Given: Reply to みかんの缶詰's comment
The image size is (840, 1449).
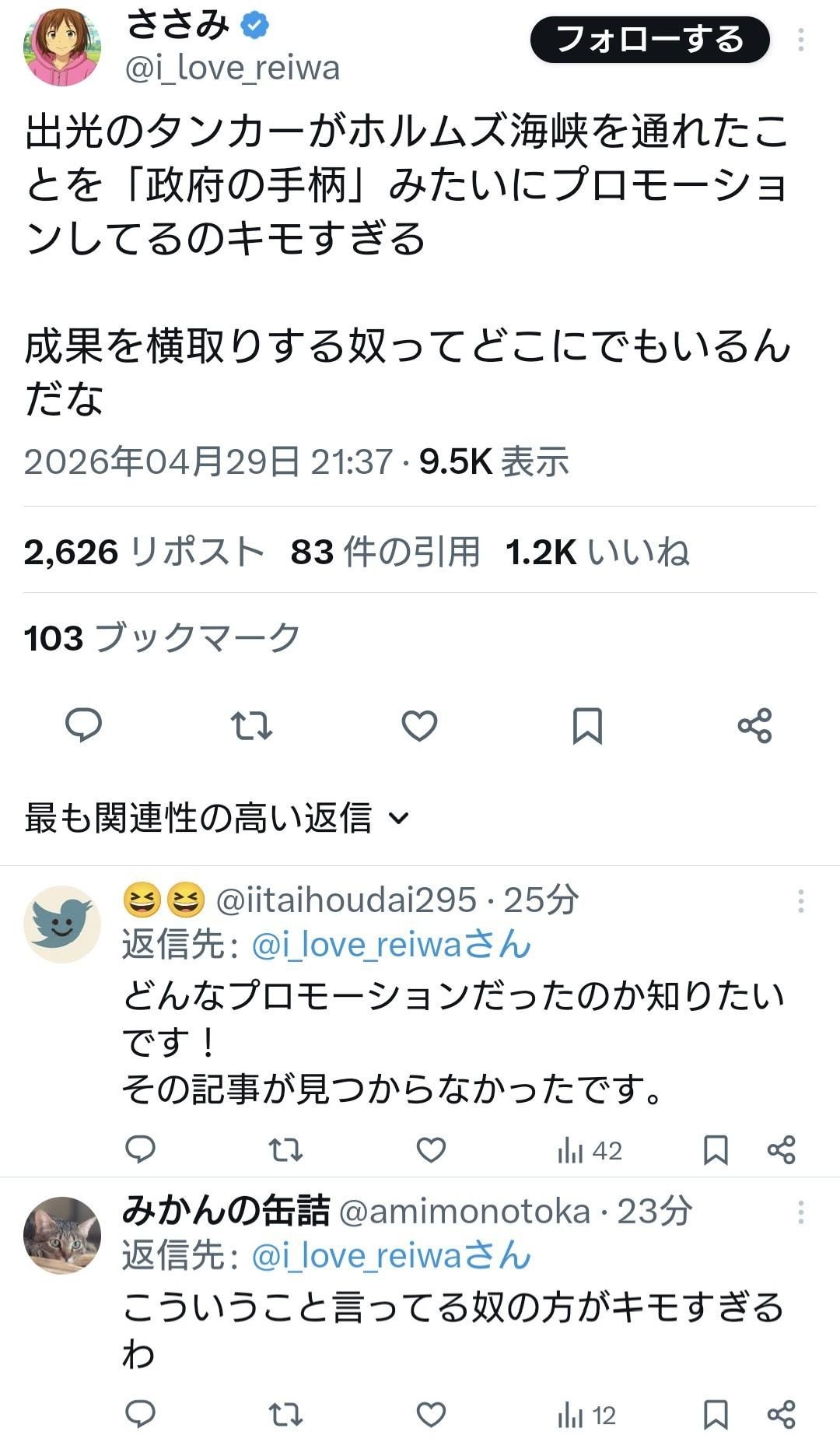Looking at the screenshot, I should click(141, 1414).
